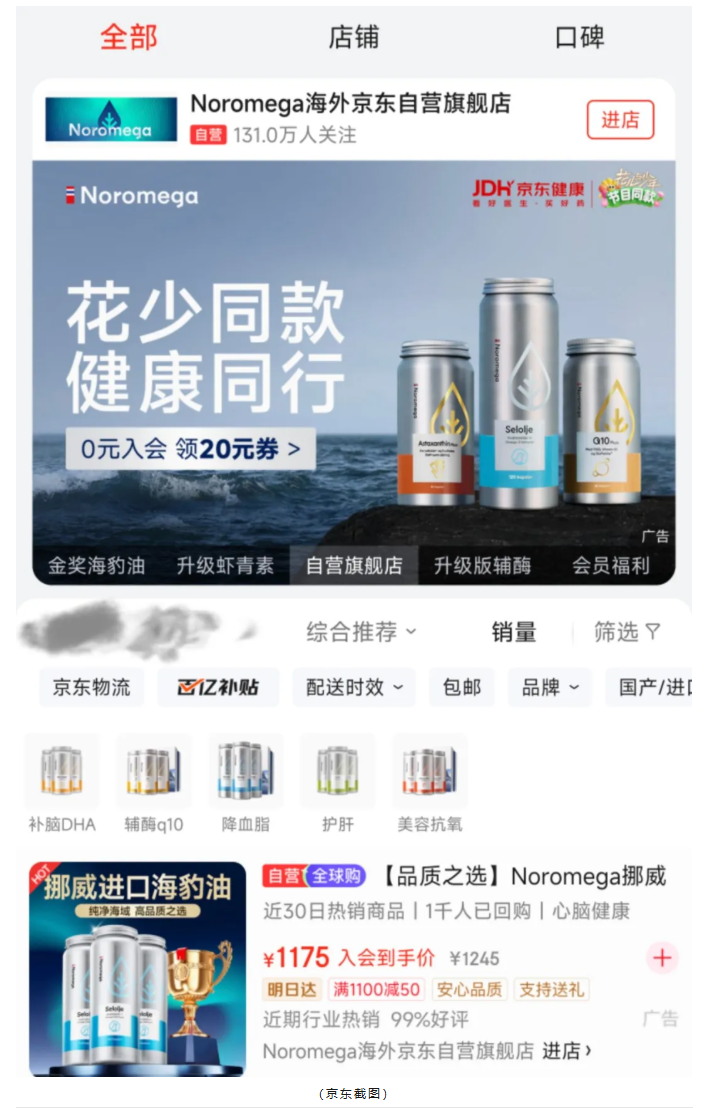Select 升级虾青素 on the banner

(225, 565)
